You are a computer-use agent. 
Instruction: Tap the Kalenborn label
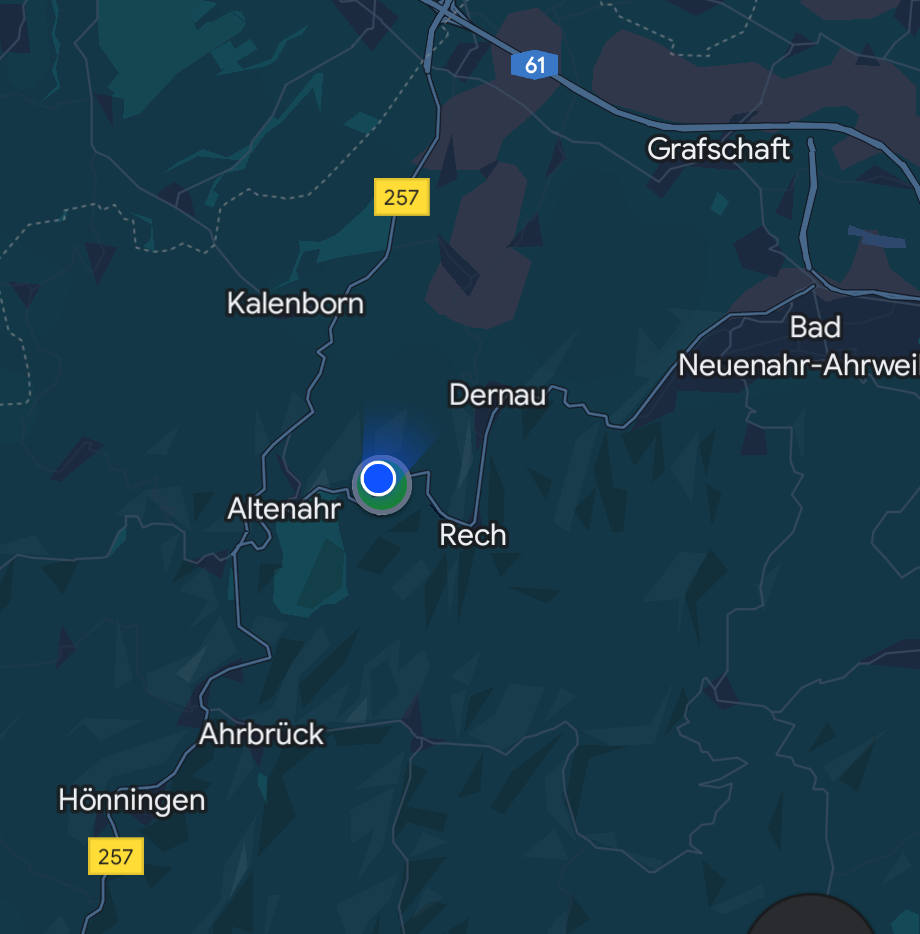[295, 303]
